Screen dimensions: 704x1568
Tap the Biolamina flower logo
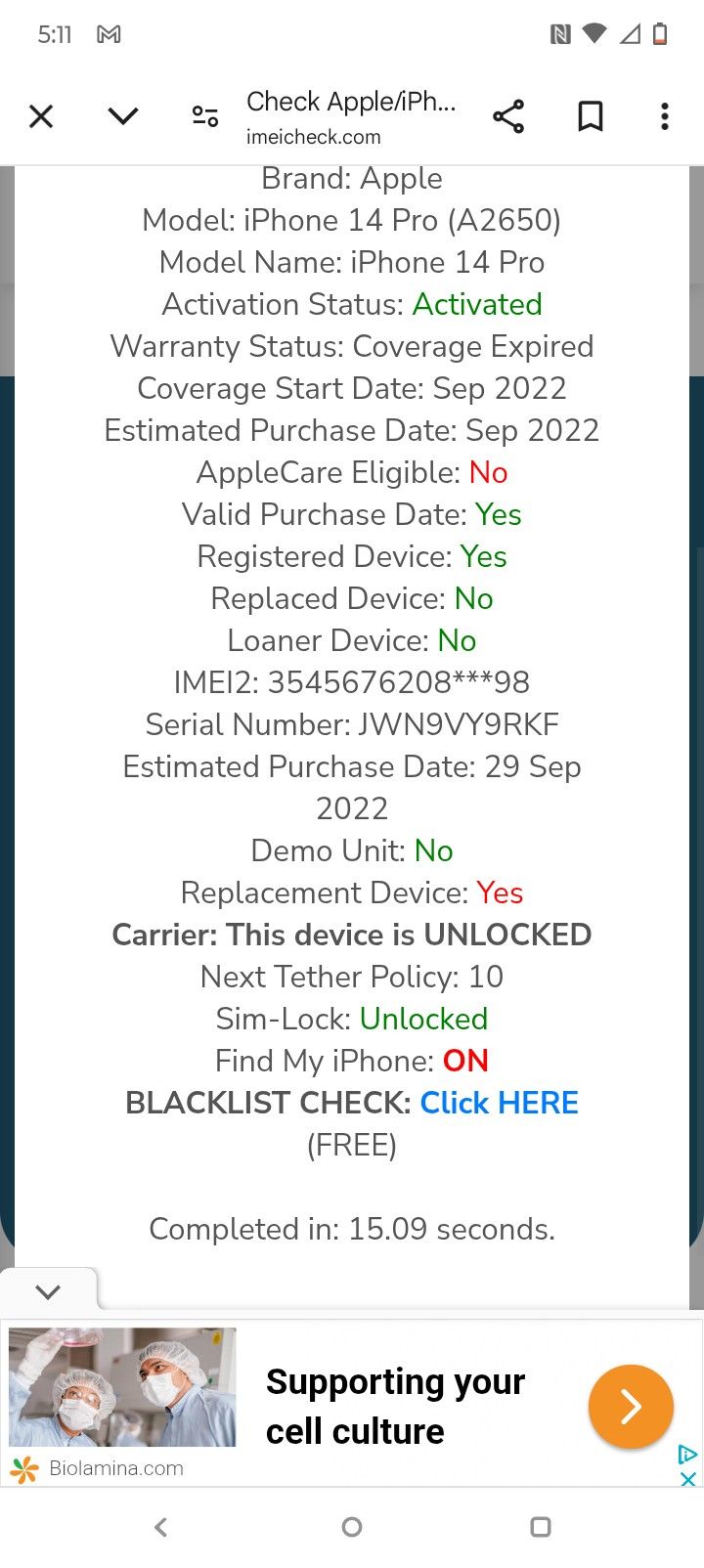[x=22, y=1466]
